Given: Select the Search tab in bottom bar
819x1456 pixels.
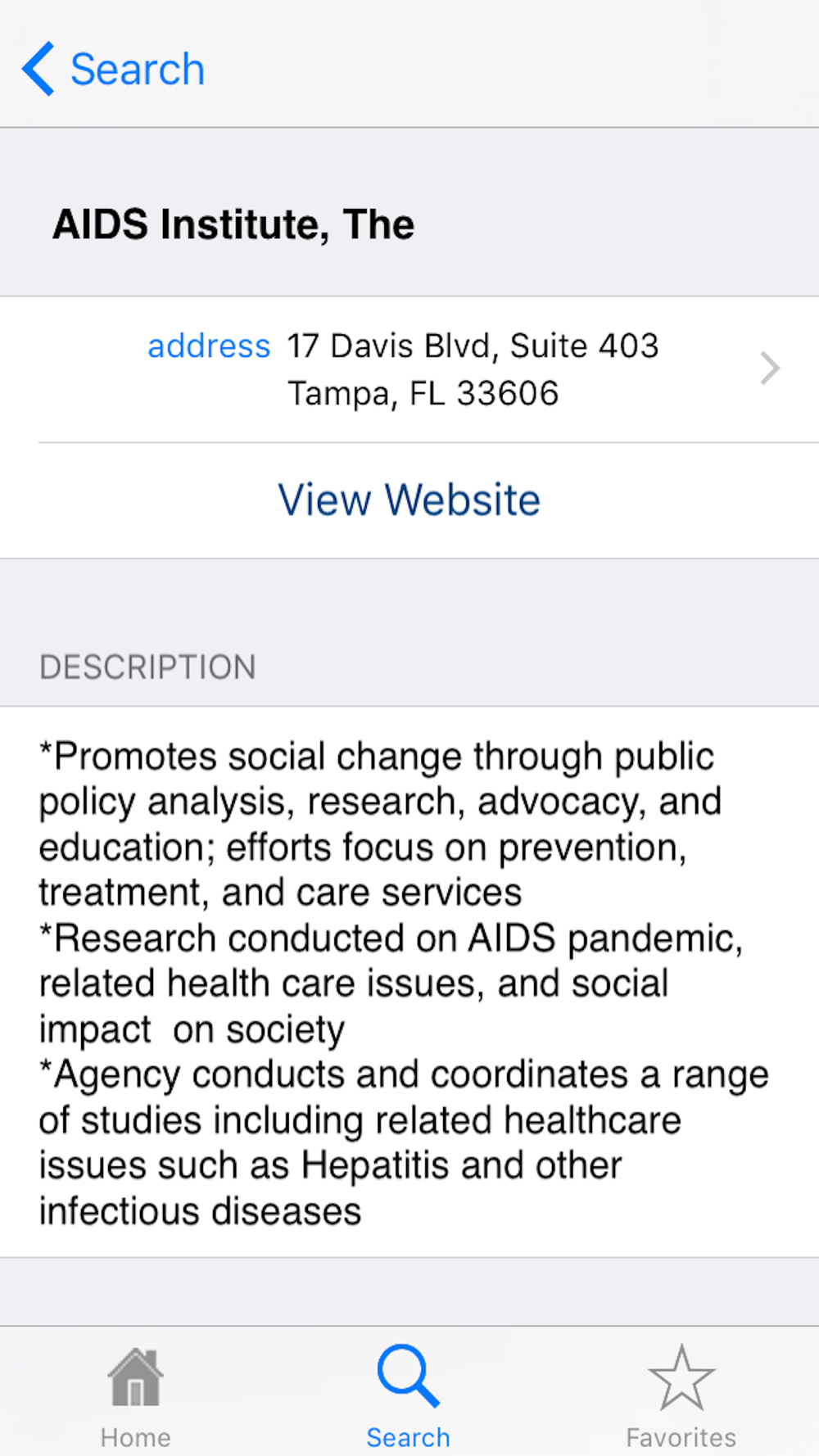Looking at the screenshot, I should point(408,1397).
